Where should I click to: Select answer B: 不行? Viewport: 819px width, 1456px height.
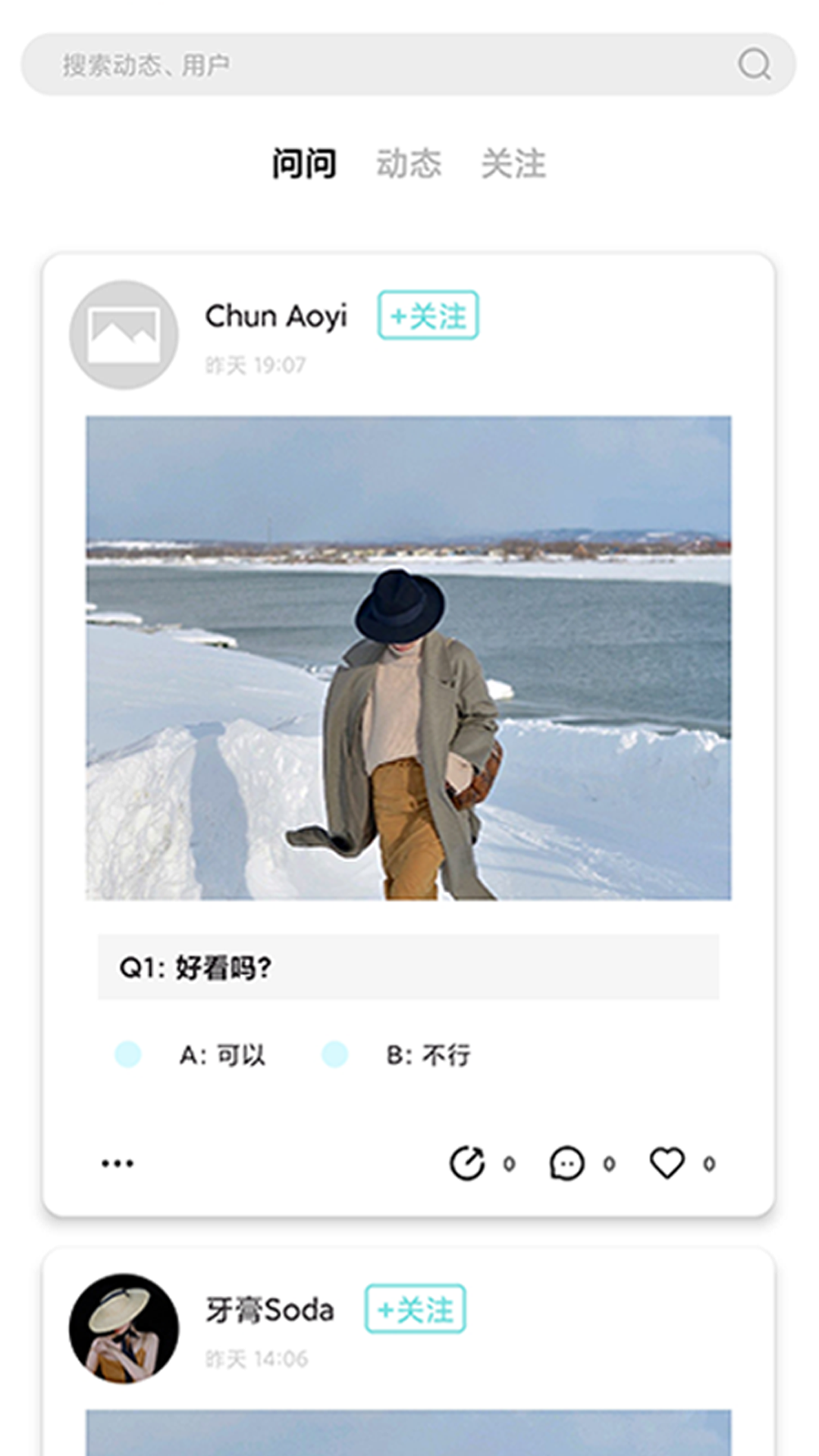click(334, 1054)
